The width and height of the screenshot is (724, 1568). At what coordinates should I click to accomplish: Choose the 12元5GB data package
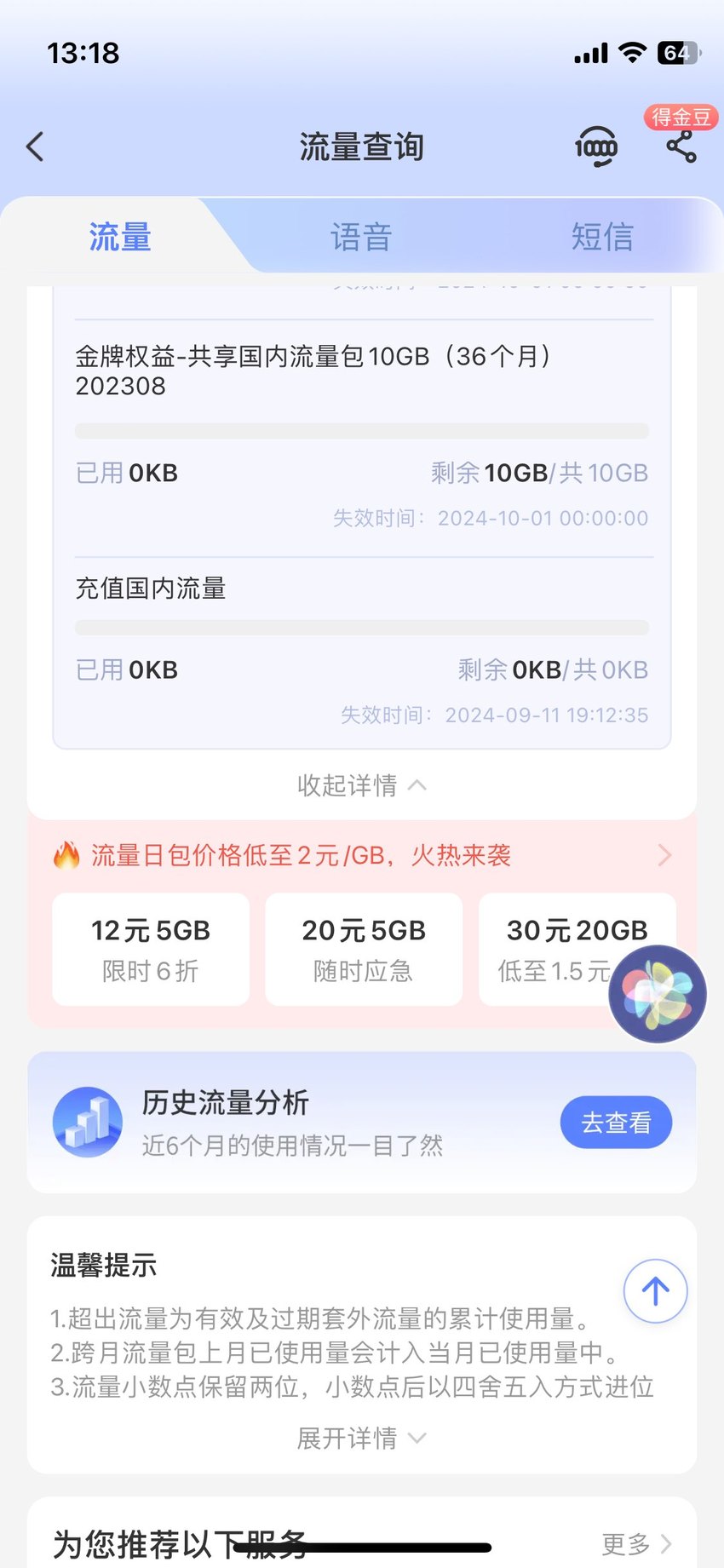[151, 950]
